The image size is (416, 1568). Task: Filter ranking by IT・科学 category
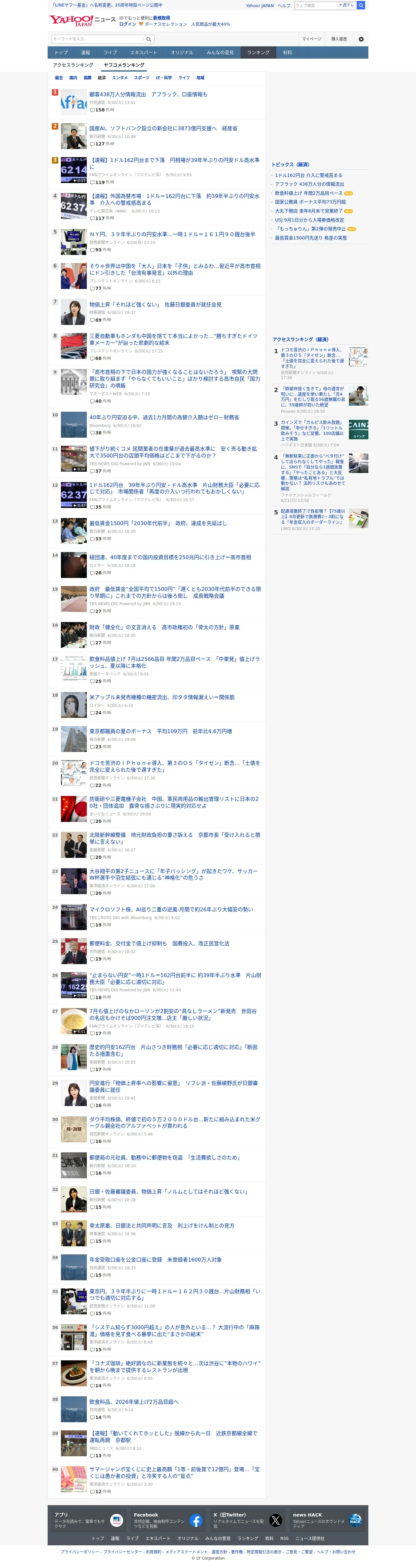pos(164,78)
